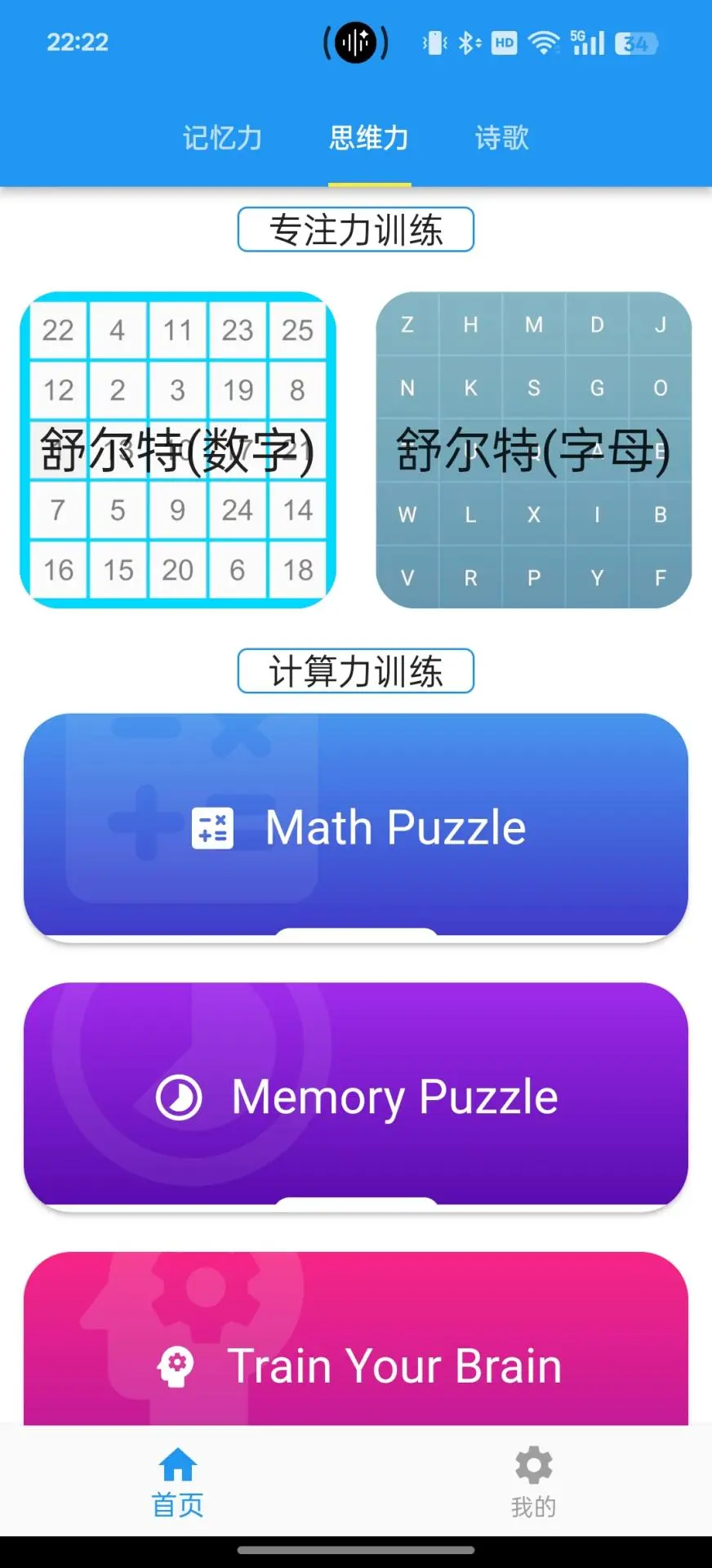Launch the Memory Puzzle game
The image size is (712, 1568).
point(356,1096)
